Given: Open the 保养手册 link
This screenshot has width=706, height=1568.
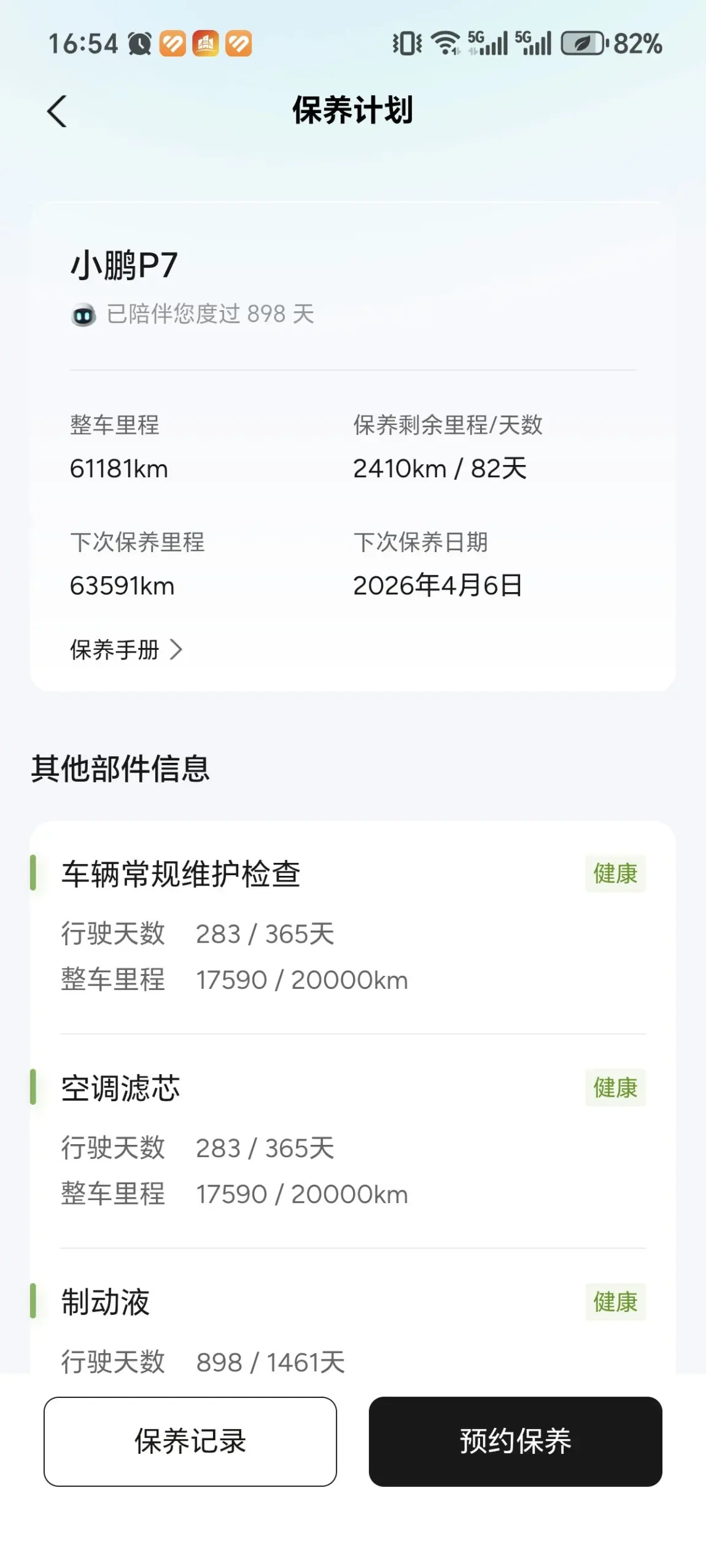Looking at the screenshot, I should pos(126,649).
